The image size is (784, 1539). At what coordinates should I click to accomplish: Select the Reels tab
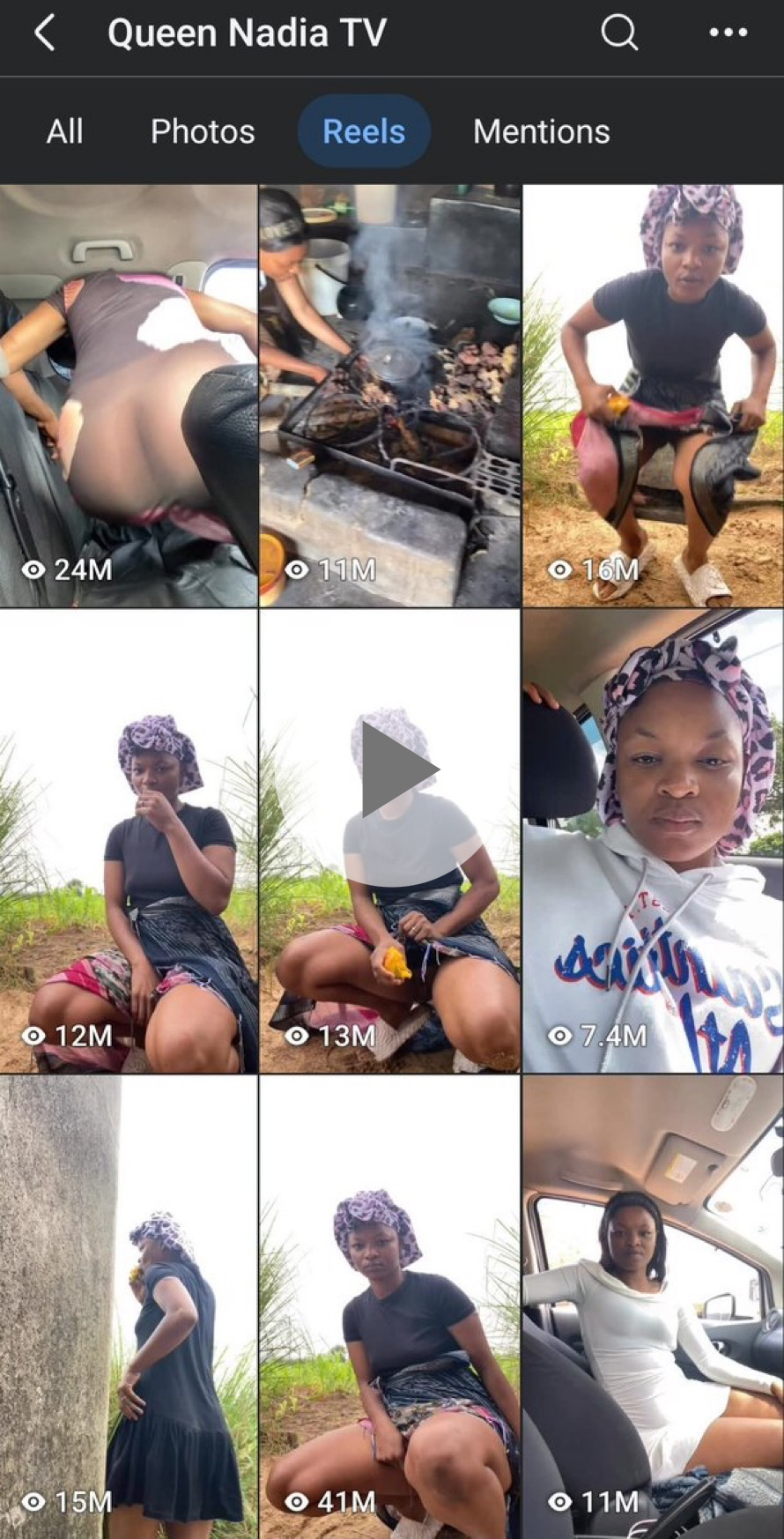(364, 131)
